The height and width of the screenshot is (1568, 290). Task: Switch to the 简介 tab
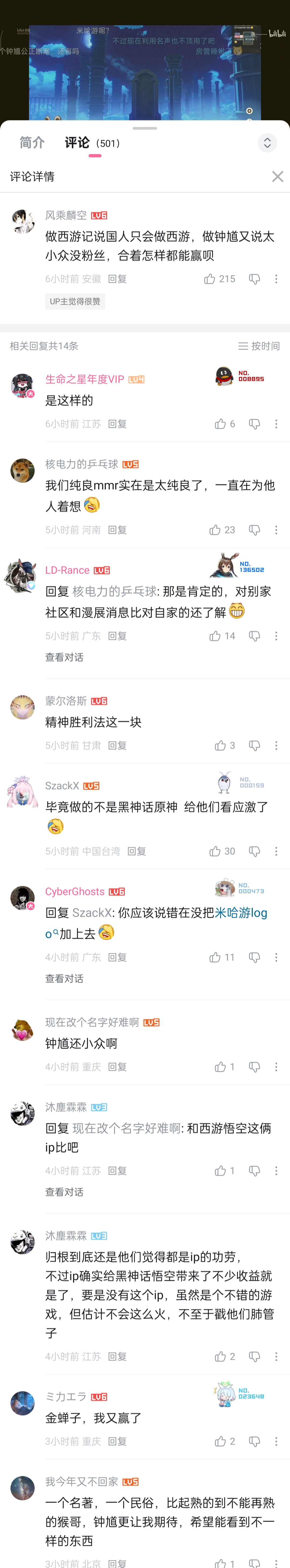point(32,142)
